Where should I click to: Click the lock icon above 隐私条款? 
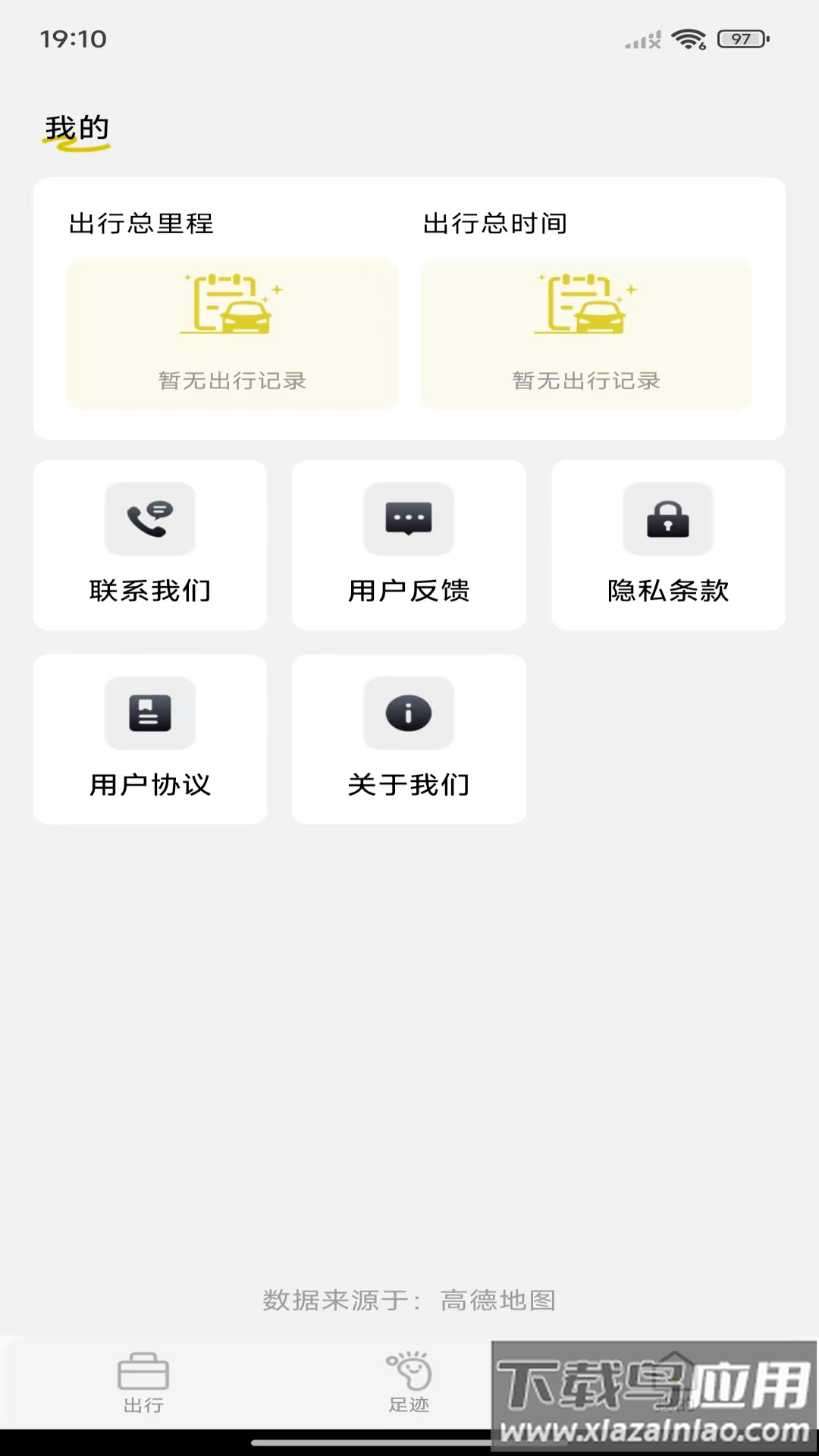pos(667,519)
